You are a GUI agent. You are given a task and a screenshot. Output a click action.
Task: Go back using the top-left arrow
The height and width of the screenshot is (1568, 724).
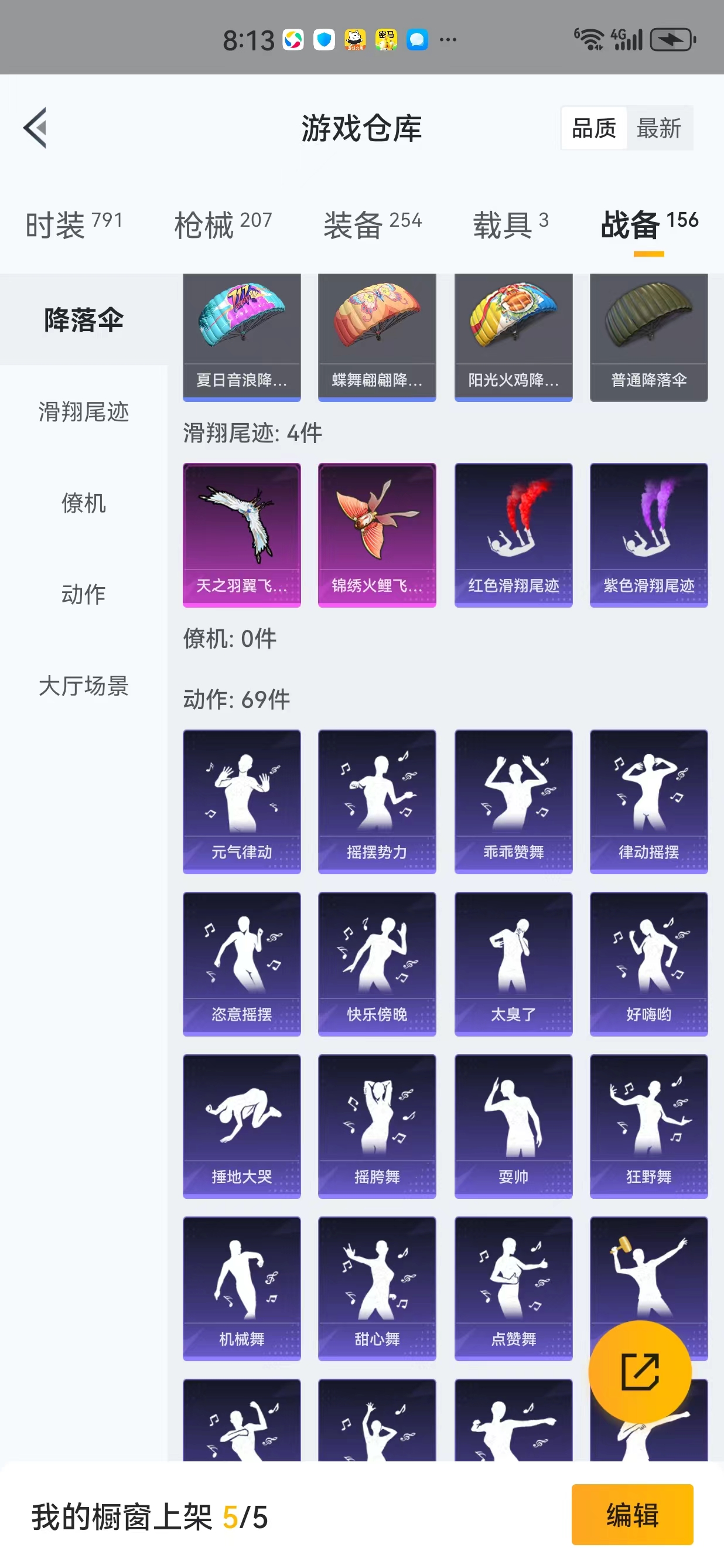coord(35,128)
